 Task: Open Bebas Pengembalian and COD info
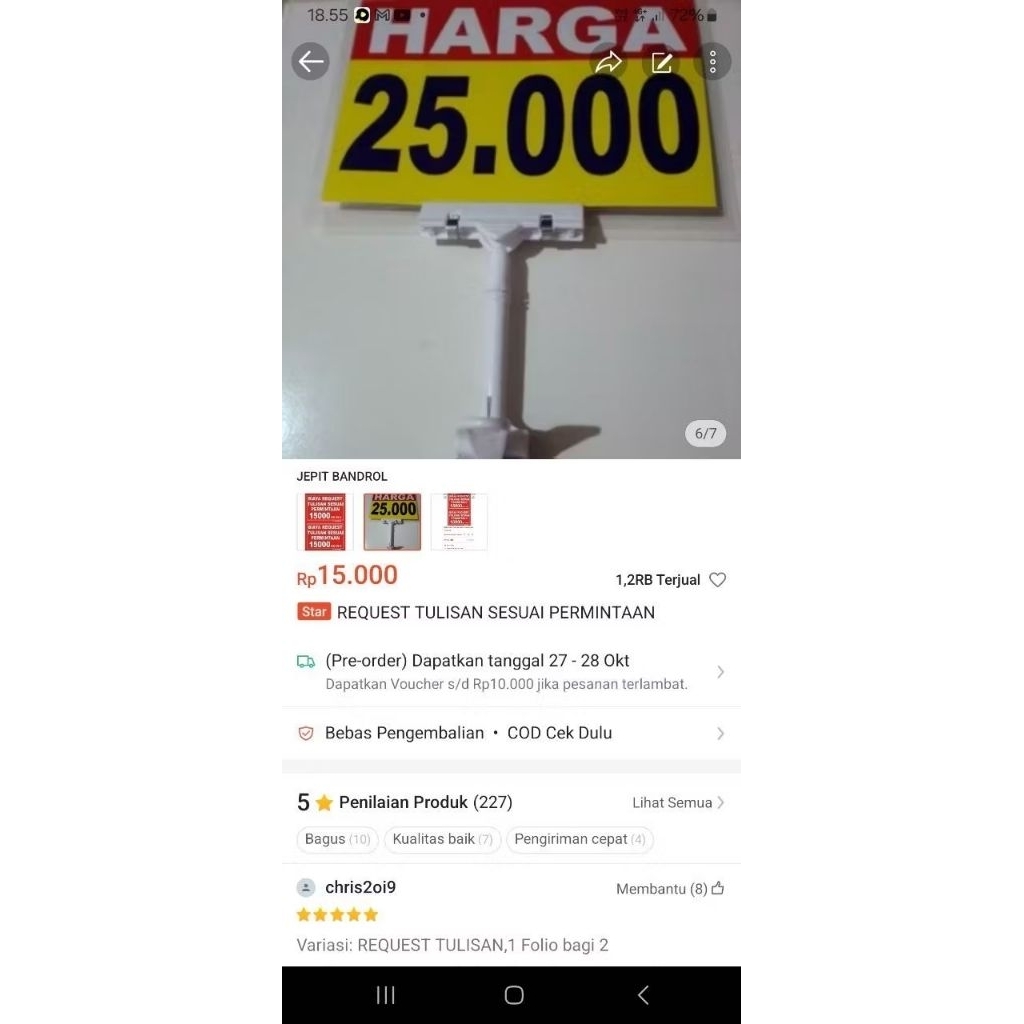pyautogui.click(x=511, y=733)
